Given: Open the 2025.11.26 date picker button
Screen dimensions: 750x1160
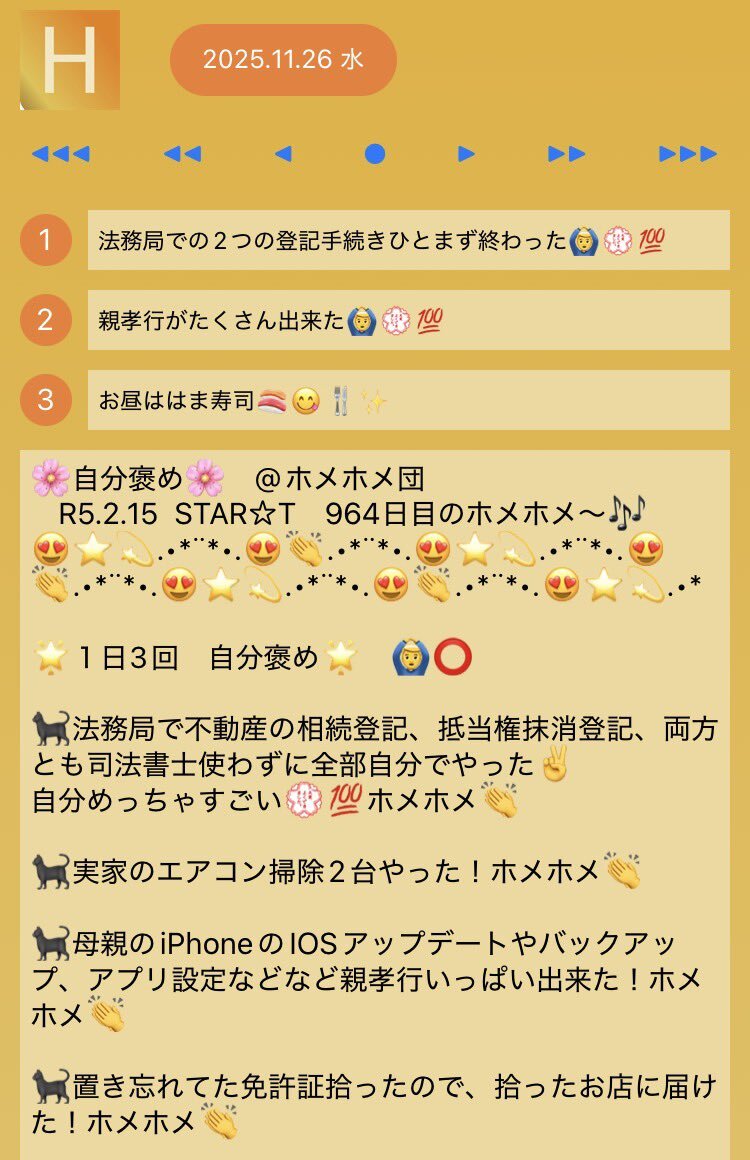Looking at the screenshot, I should coord(283,60).
